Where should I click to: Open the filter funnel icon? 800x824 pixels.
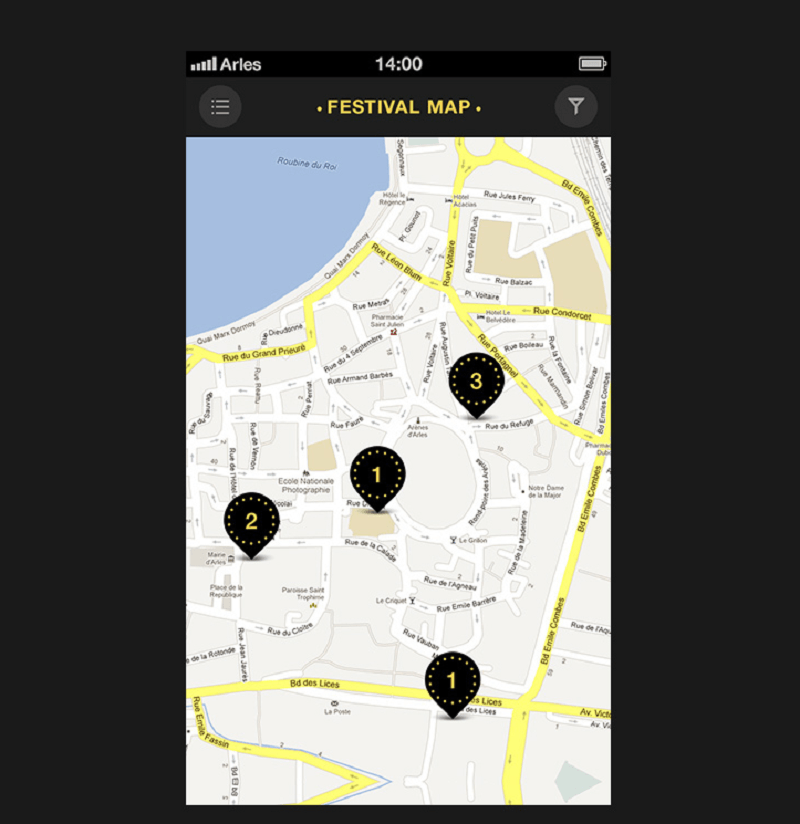pyautogui.click(x=576, y=106)
